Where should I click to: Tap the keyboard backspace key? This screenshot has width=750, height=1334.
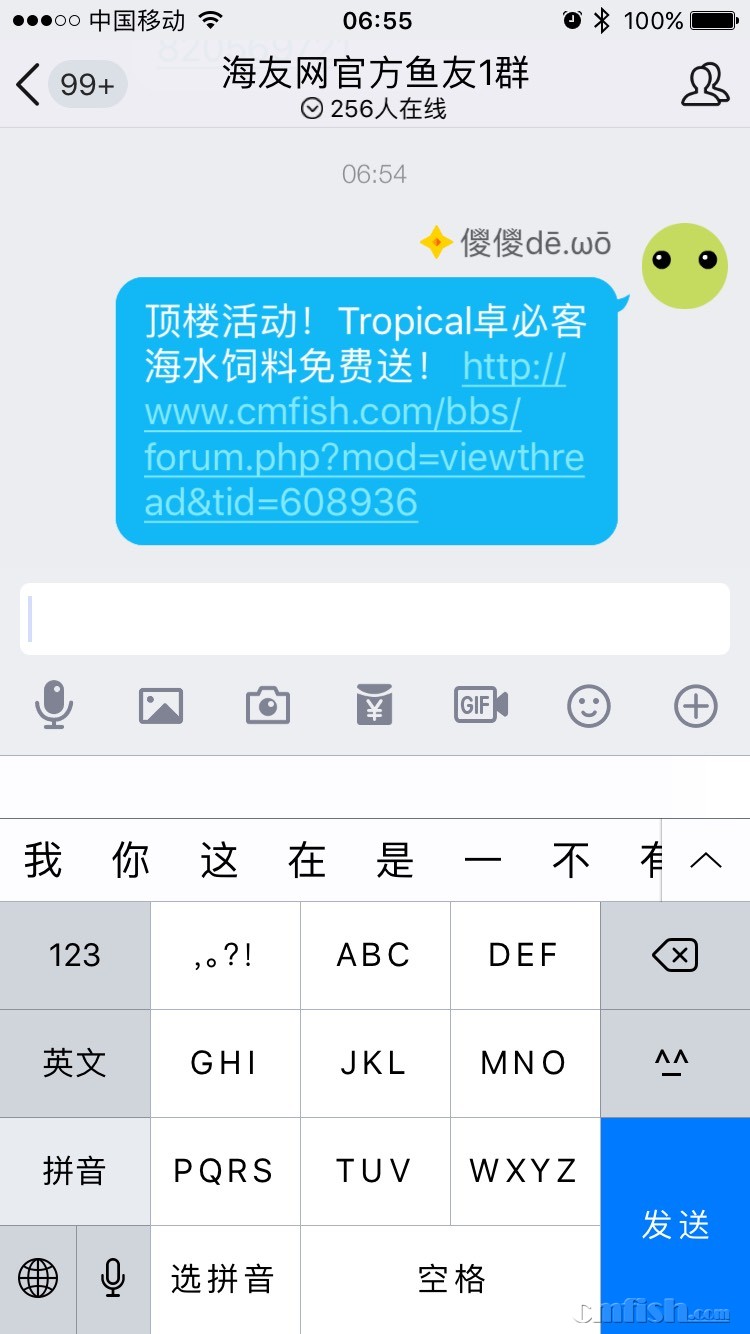[x=675, y=956]
